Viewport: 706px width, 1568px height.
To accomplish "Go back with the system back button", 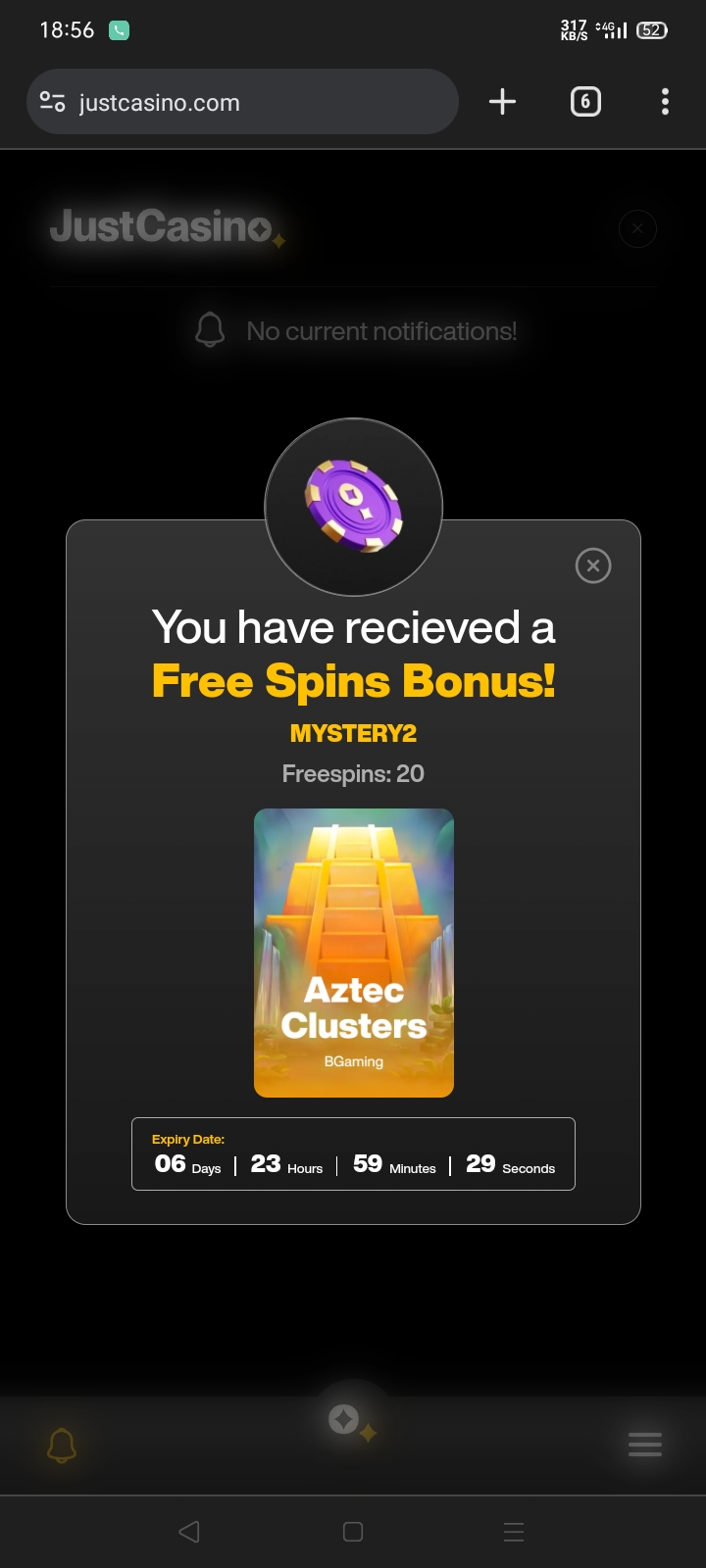I will 189,1532.
